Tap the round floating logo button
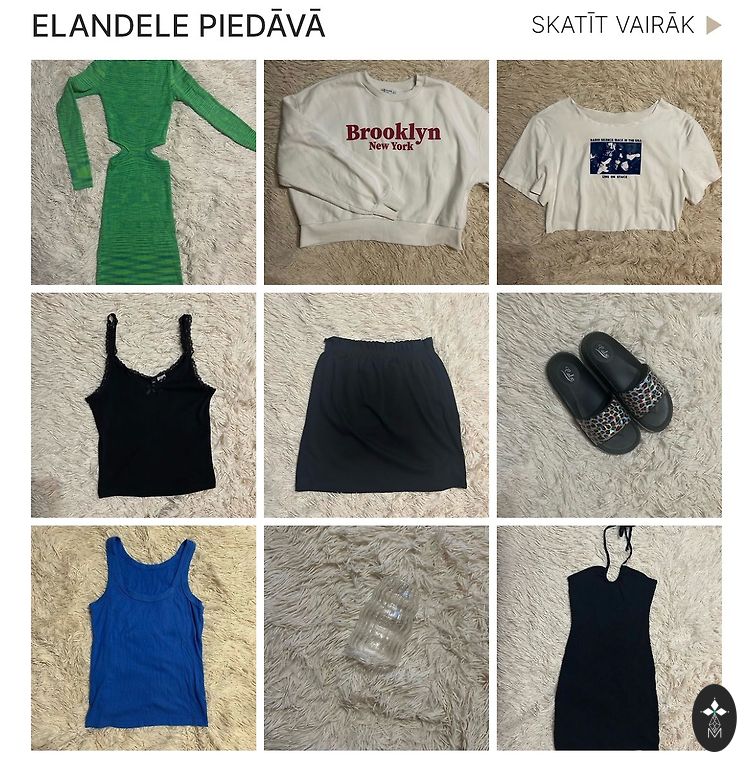The width and height of the screenshot is (753, 768). (x=714, y=717)
